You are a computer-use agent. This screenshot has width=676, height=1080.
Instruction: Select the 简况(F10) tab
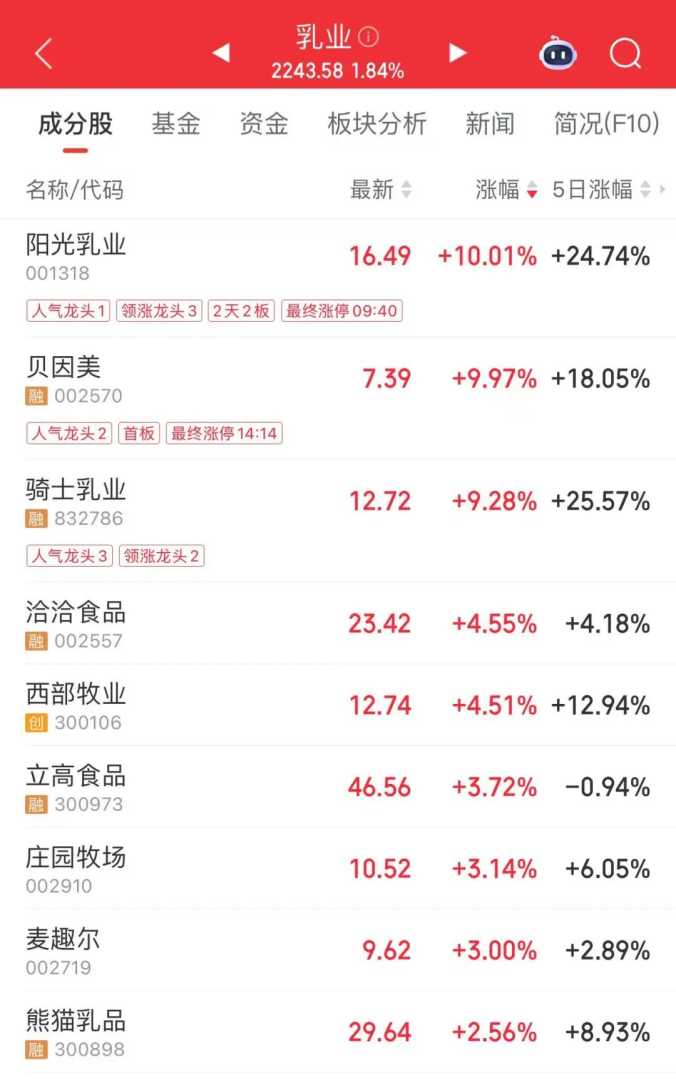coord(607,124)
